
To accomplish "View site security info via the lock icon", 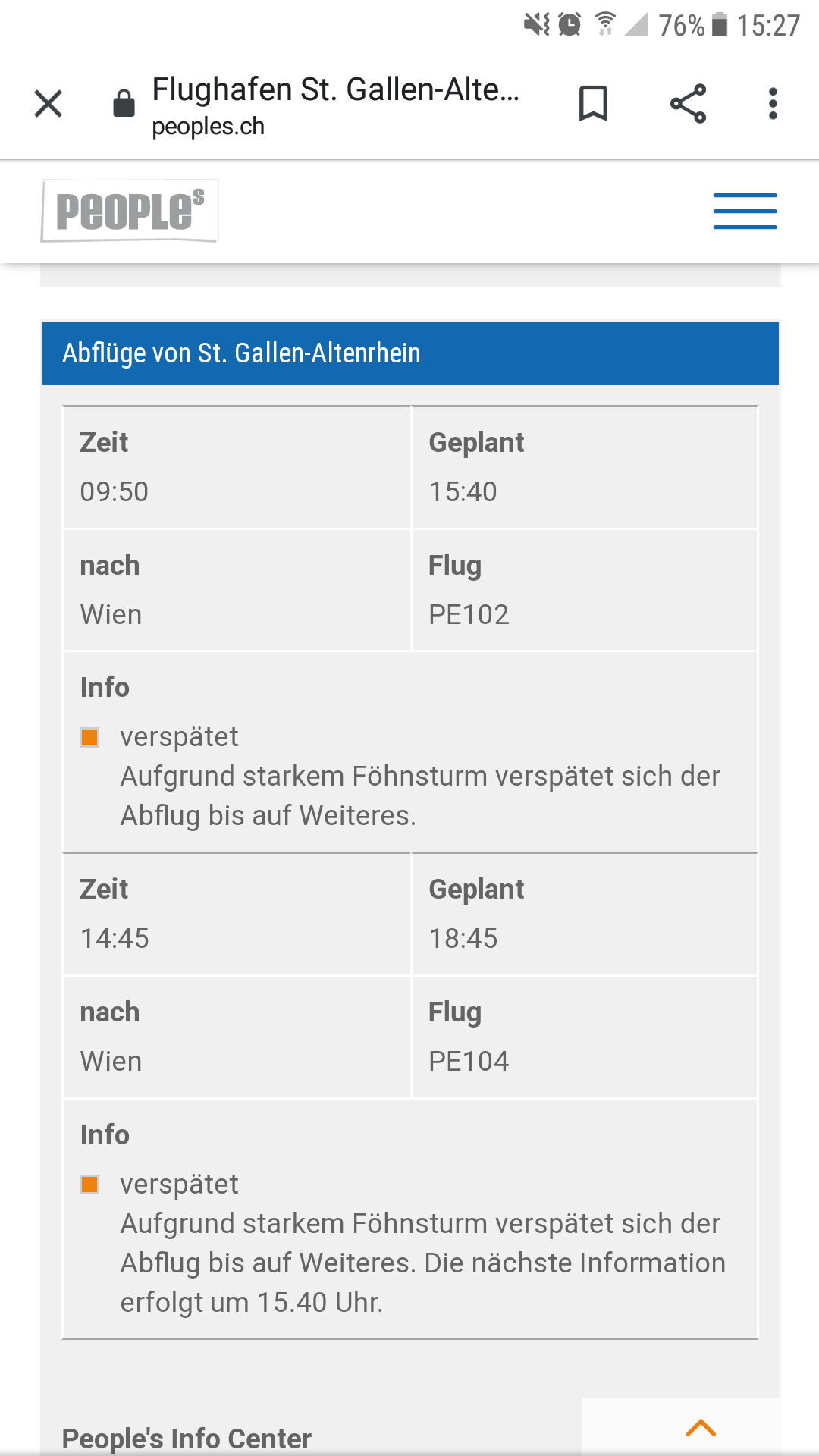I will point(124,104).
